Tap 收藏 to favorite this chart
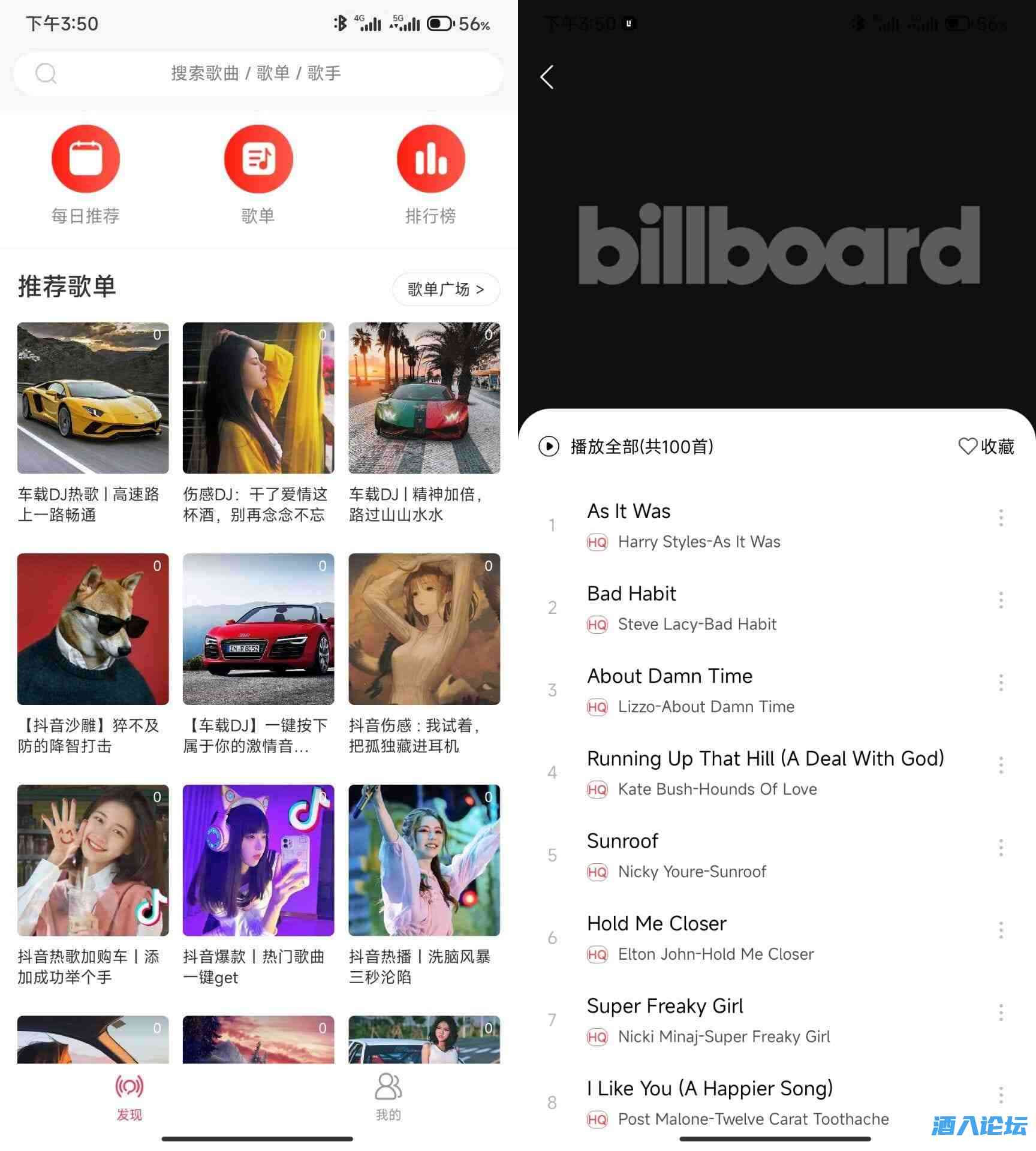1036x1151 pixels. click(x=986, y=447)
